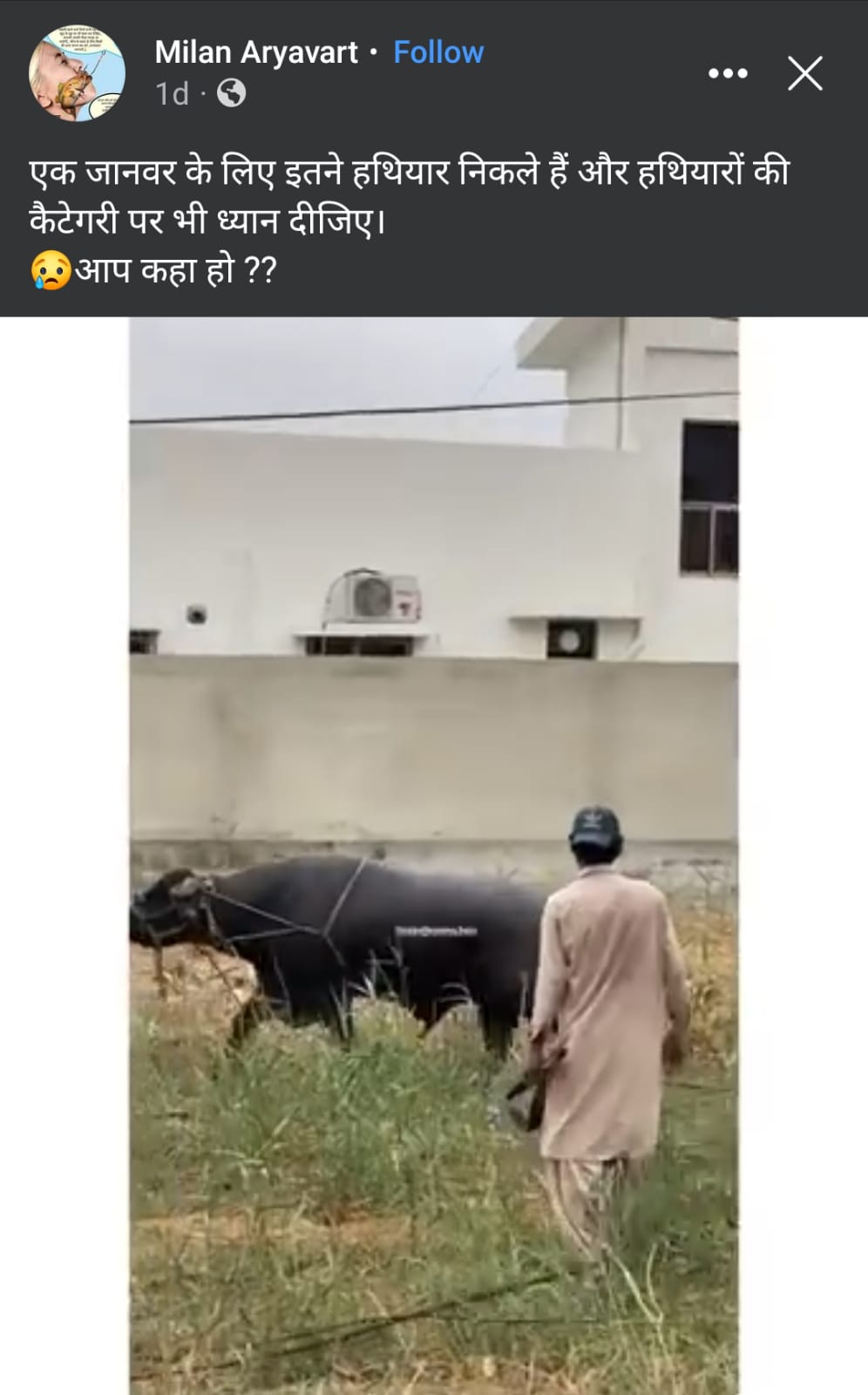Open Milan Aryavart's profile picture
Viewport: 868px width, 1395px height.
pyautogui.click(x=77, y=73)
